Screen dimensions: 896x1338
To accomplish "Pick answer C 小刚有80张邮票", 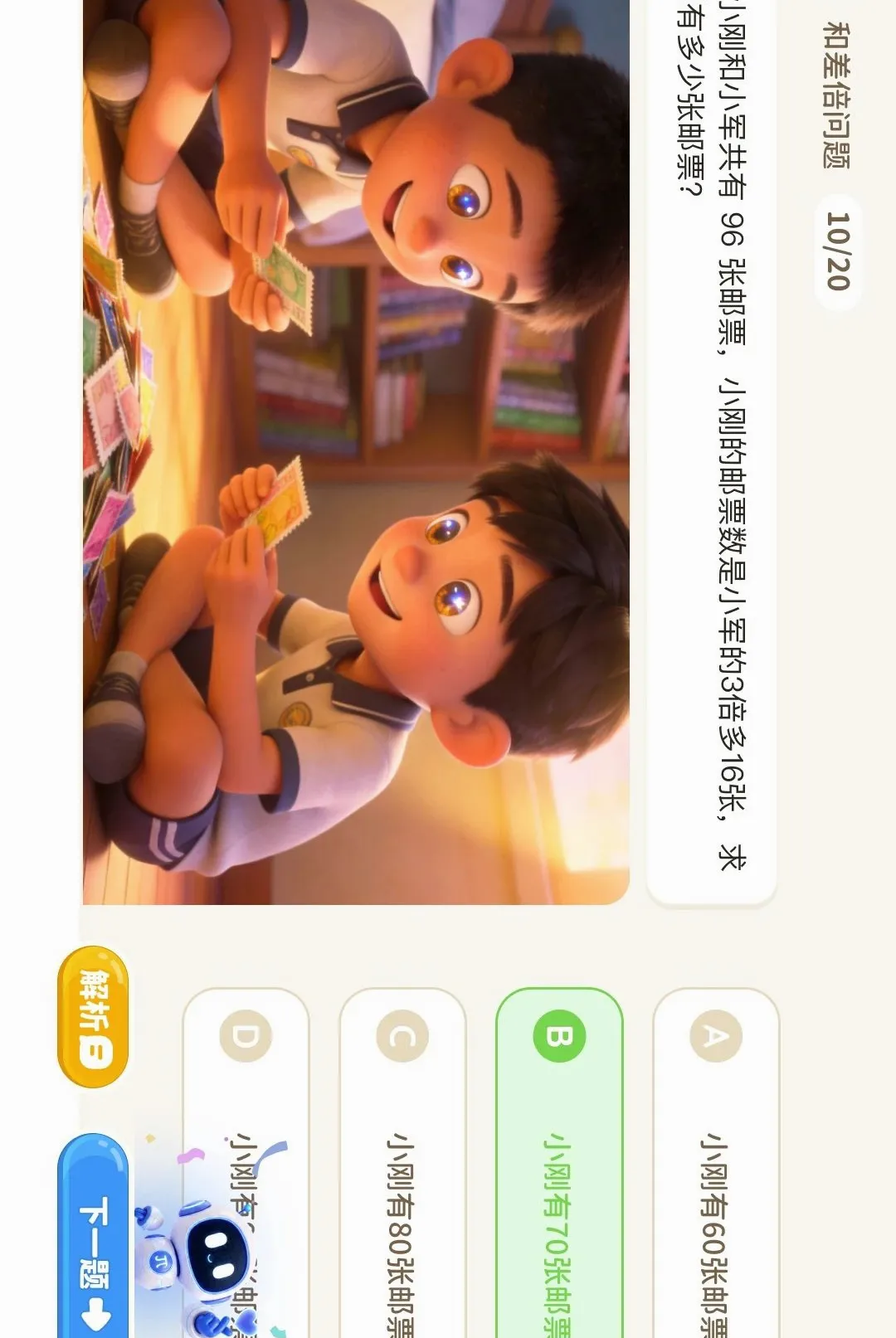I will pos(402,1163).
